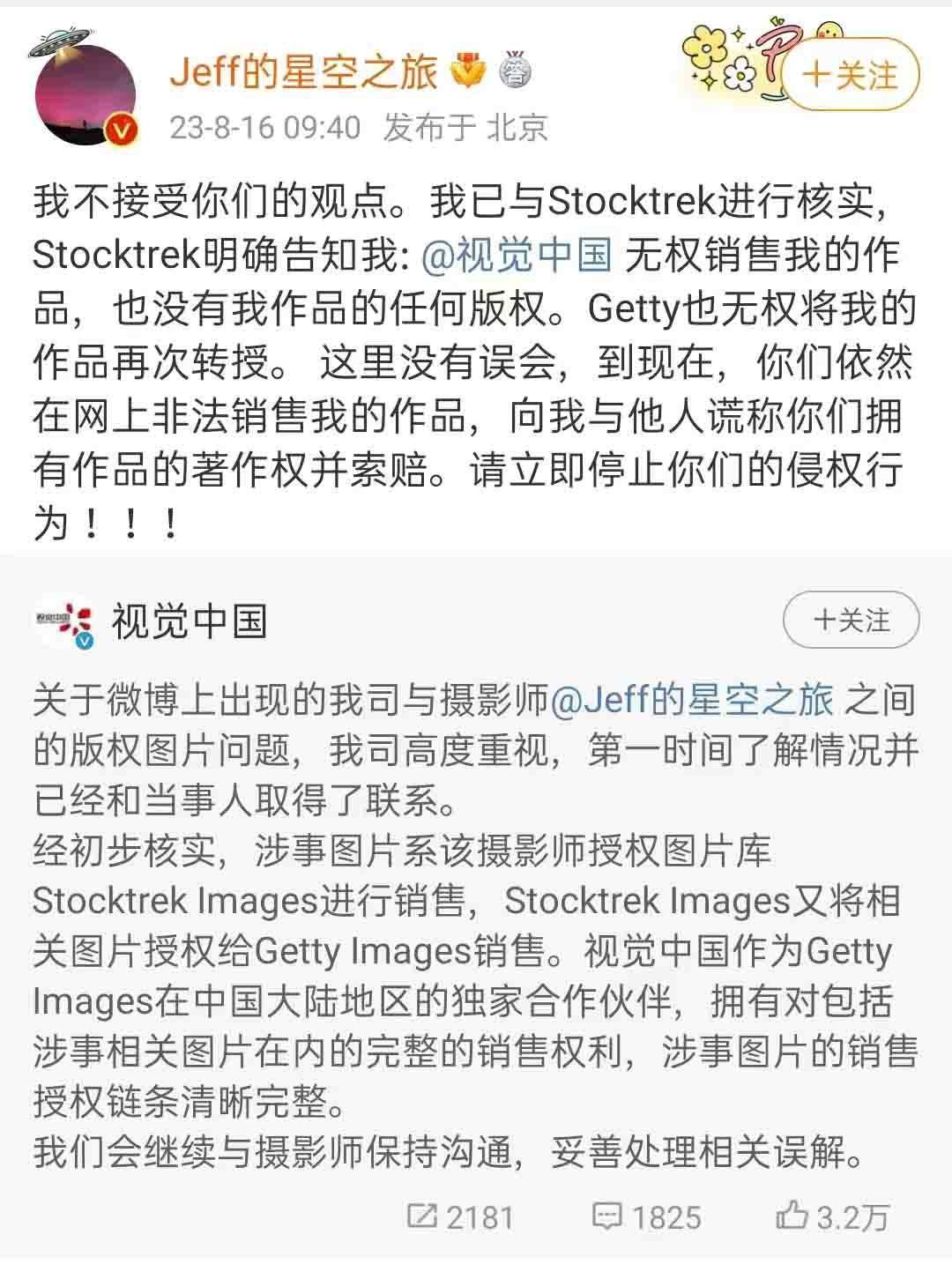Open the @视觉中国 mention in the post
Image resolution: width=952 pixels, height=1264 pixels.
pyautogui.click(x=517, y=256)
